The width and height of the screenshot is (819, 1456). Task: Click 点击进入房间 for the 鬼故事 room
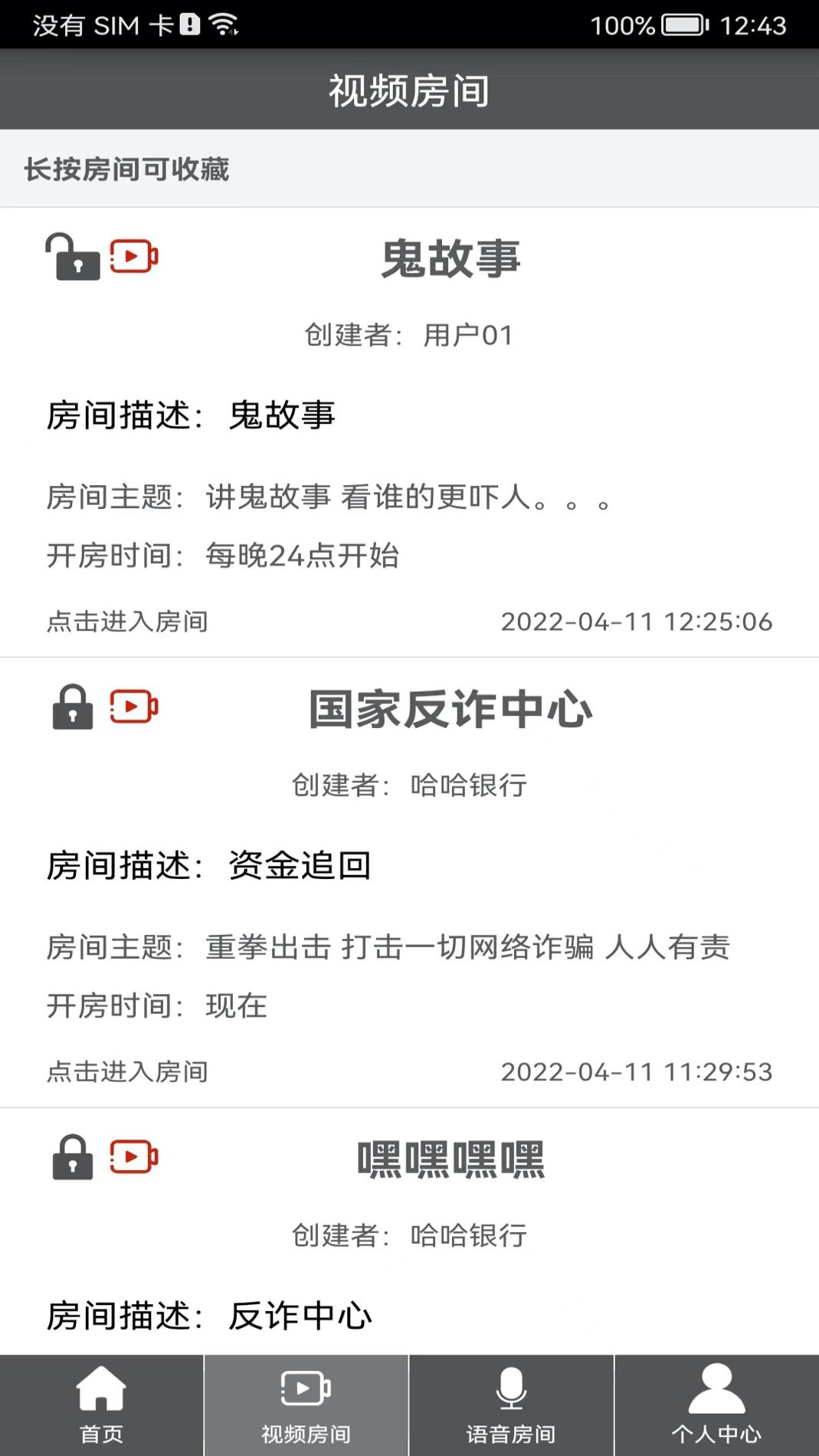coord(125,622)
